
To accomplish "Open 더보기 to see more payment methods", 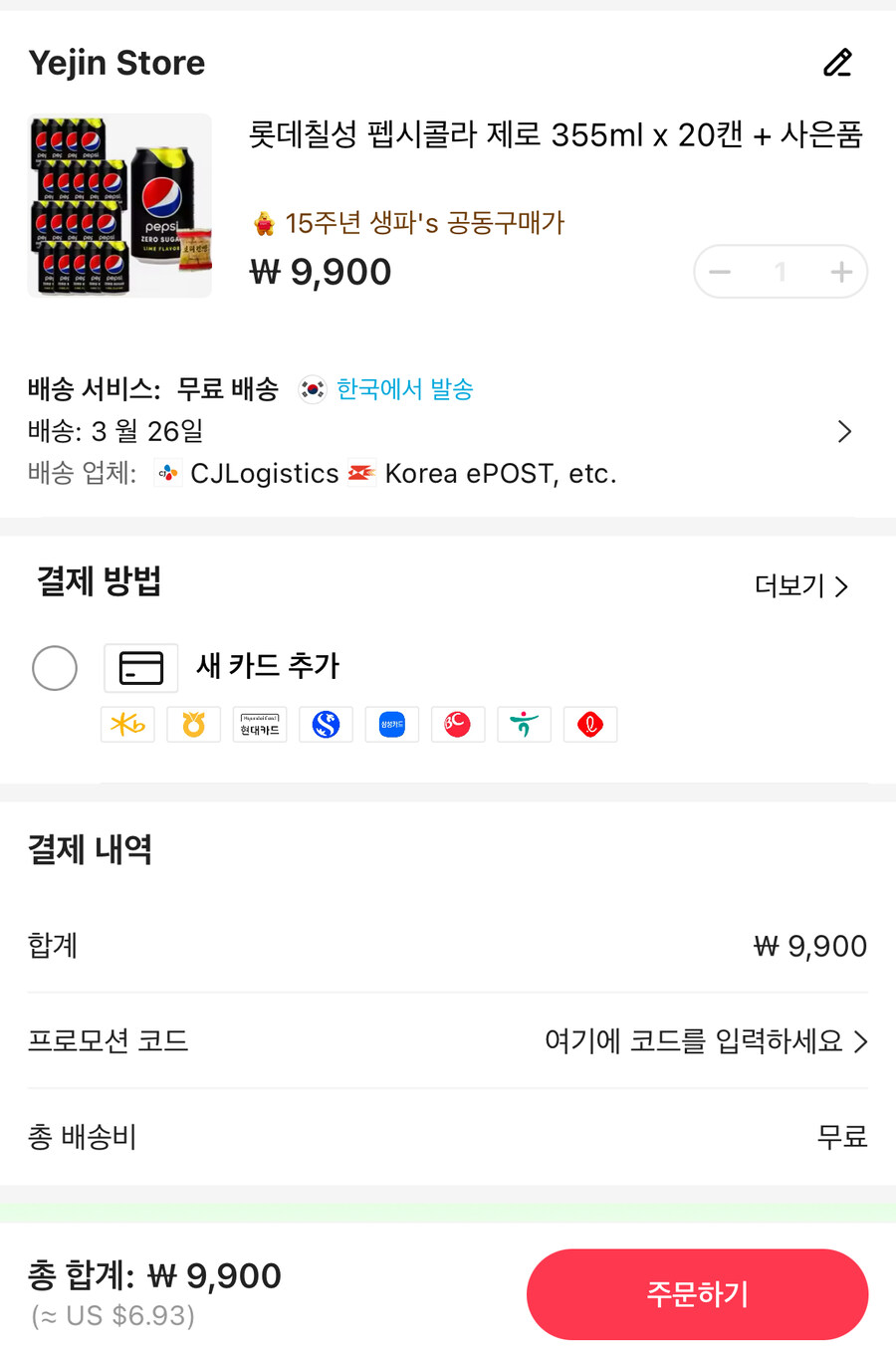I will tap(802, 587).
